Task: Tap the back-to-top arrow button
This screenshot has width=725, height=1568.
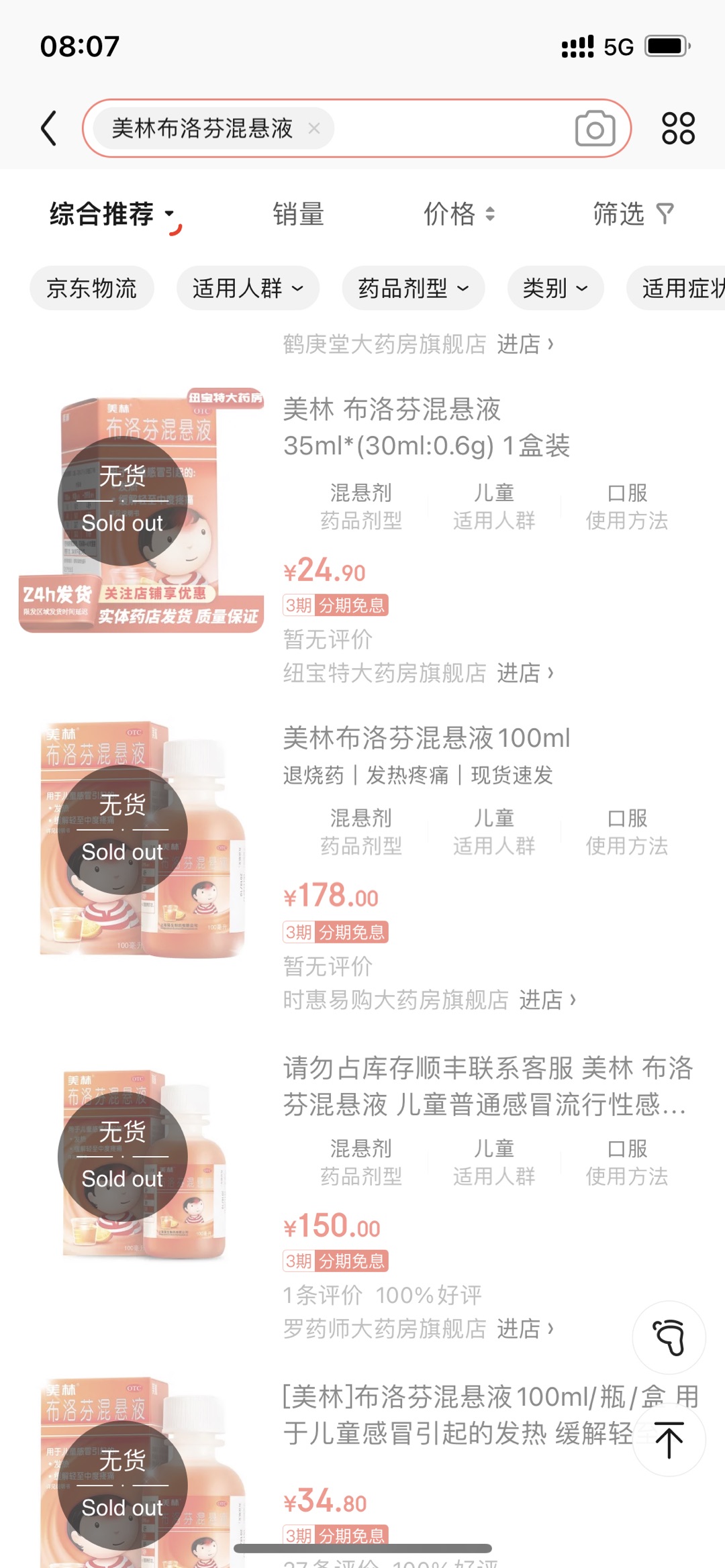Action: (x=669, y=1440)
